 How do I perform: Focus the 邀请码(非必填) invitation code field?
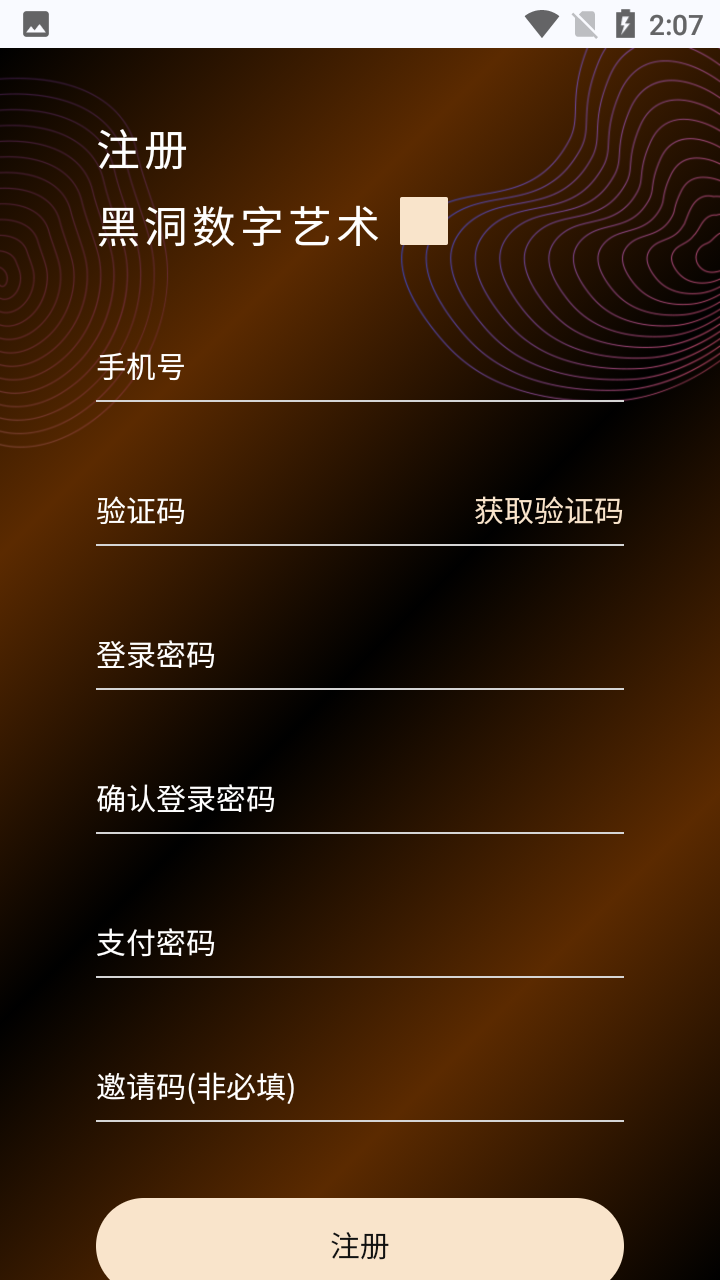360,1088
